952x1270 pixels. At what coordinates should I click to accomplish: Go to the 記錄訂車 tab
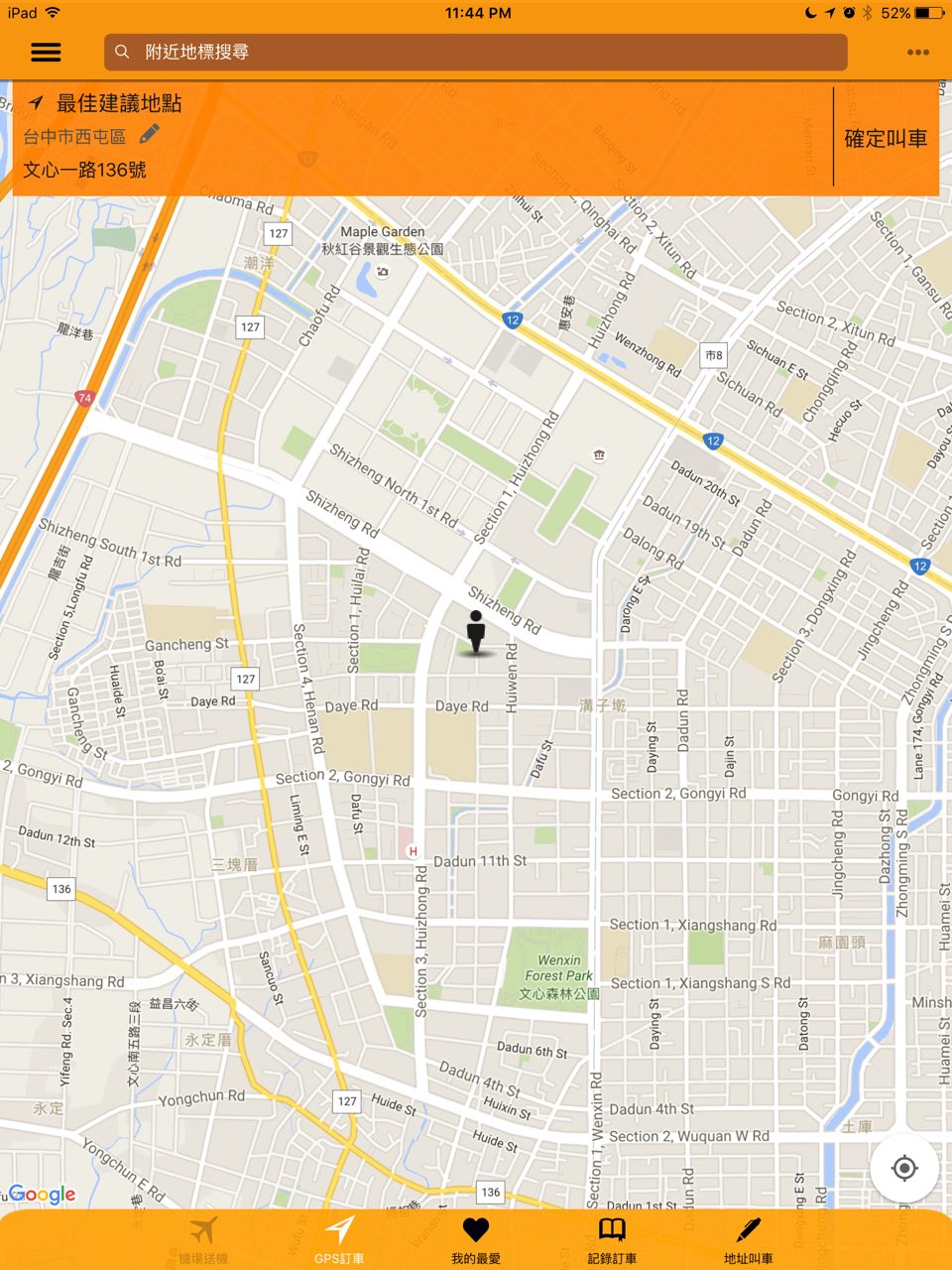pos(612,1240)
